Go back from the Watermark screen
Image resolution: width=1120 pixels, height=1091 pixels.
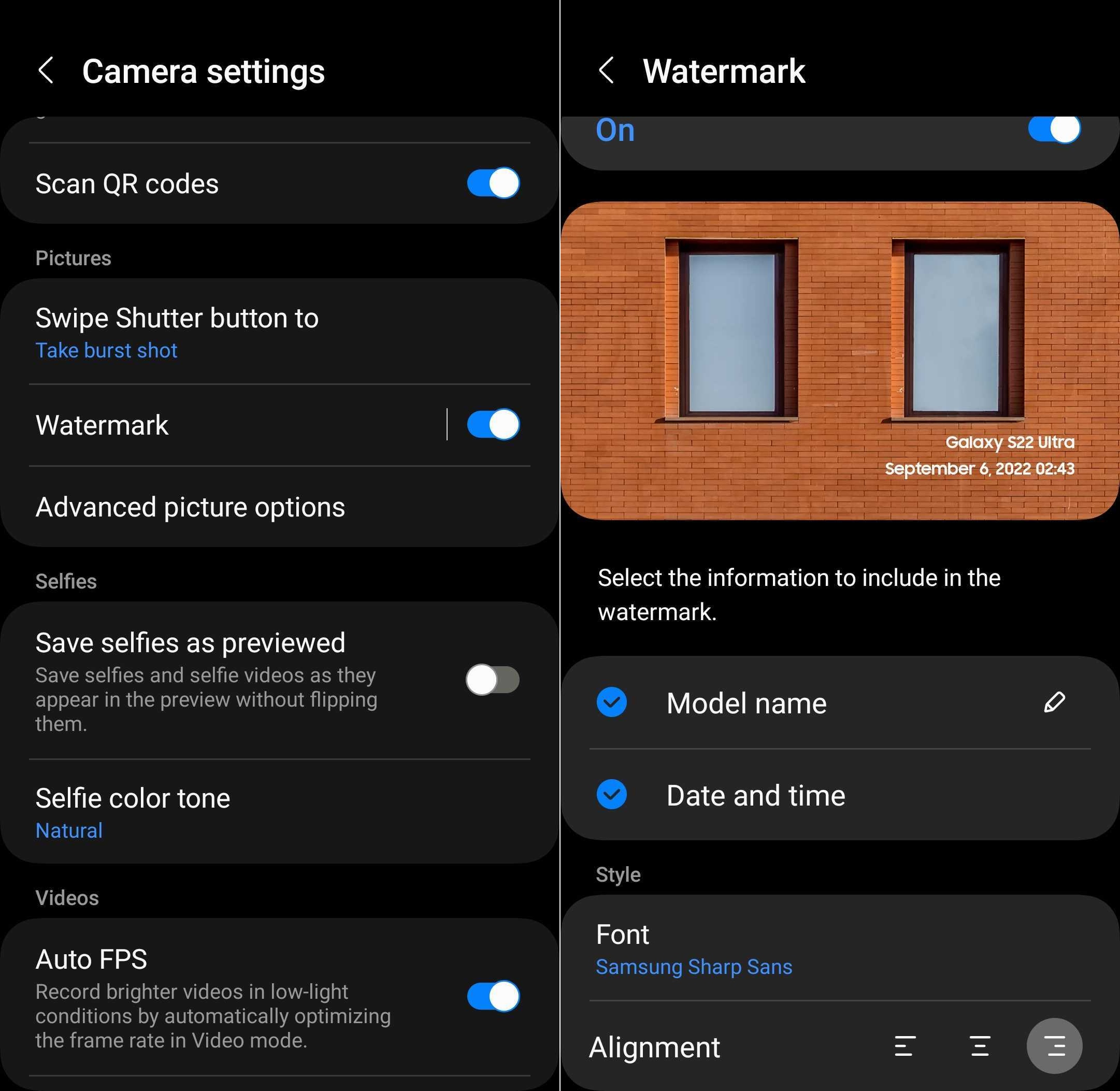point(606,71)
